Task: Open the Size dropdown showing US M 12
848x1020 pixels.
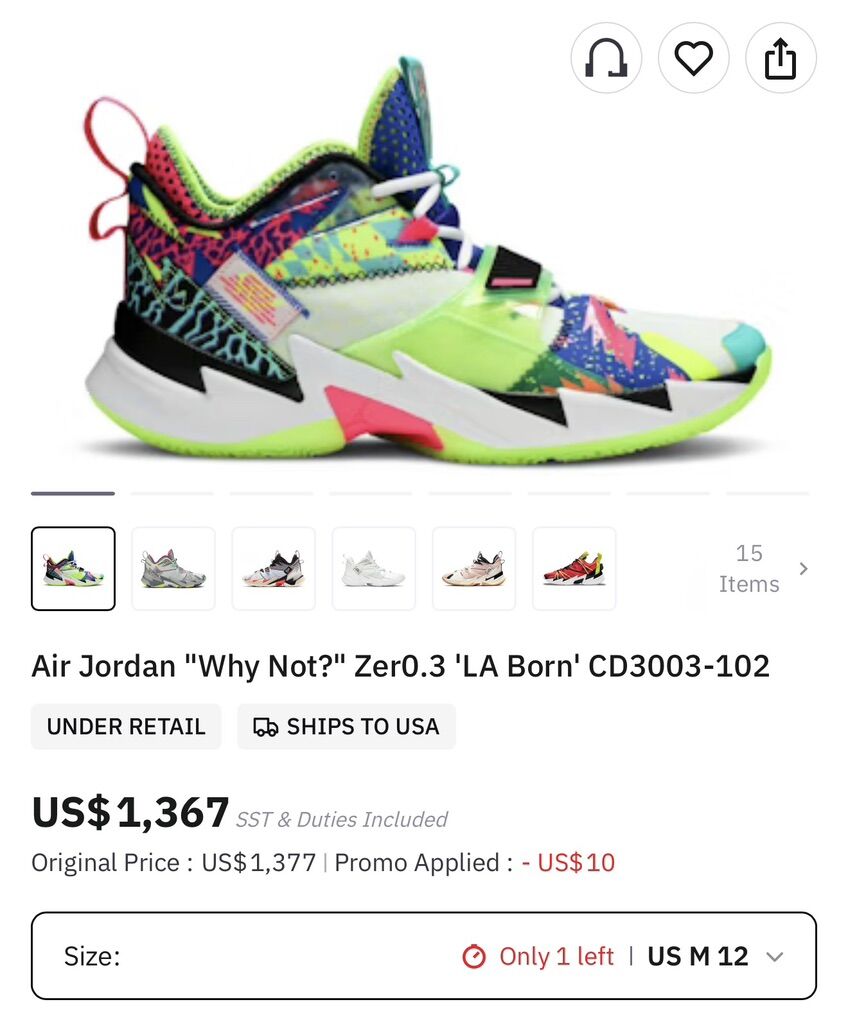Action: (x=424, y=956)
